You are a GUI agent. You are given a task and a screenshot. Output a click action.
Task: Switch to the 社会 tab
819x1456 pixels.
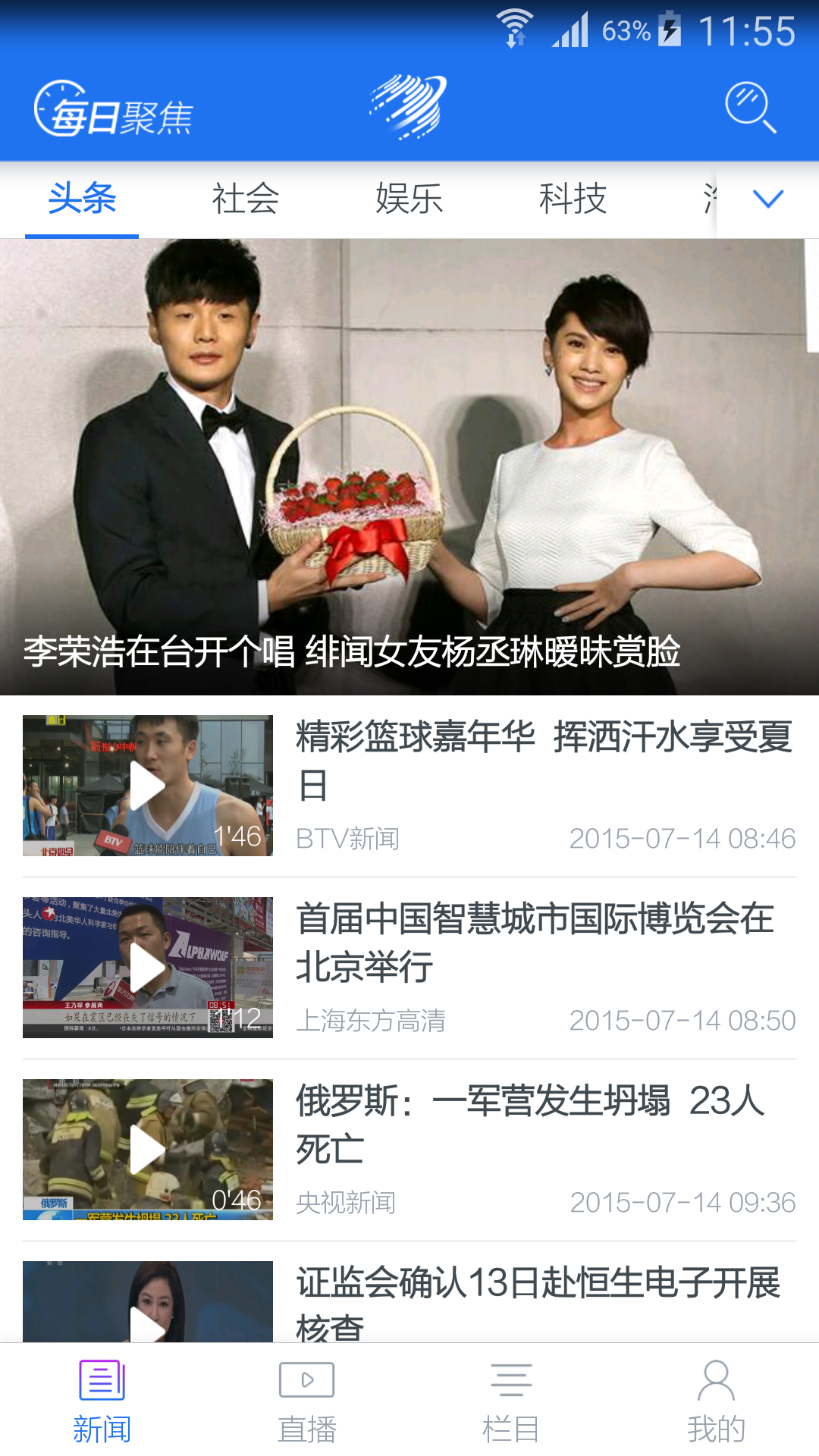(x=246, y=199)
